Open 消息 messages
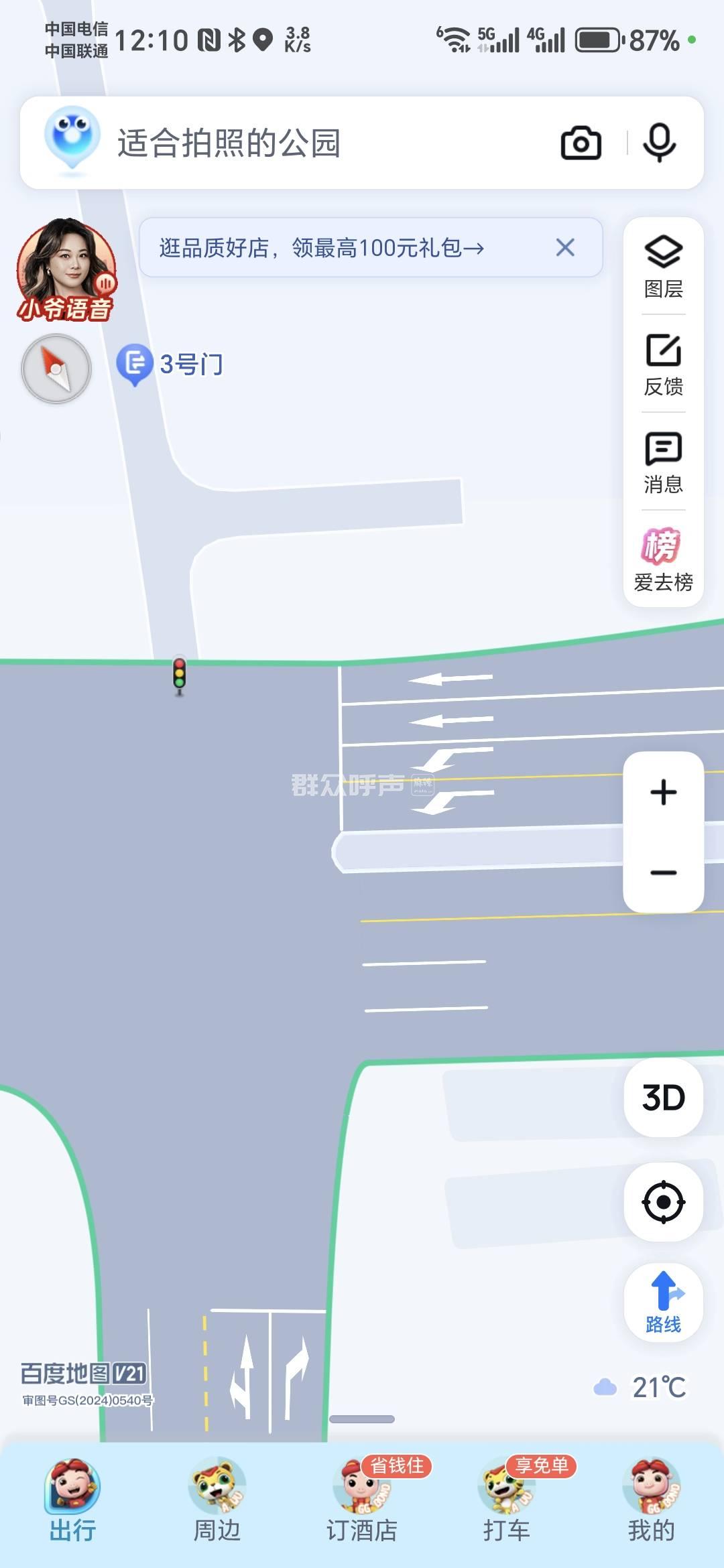 coord(663,462)
